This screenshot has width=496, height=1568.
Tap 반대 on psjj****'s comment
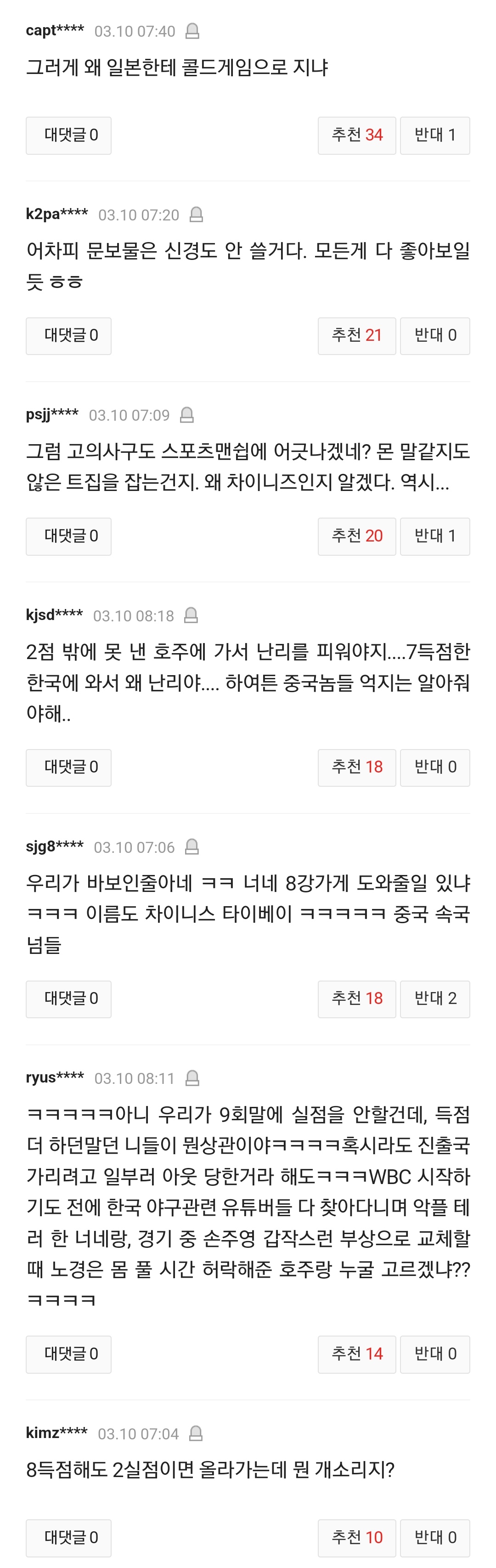tap(434, 536)
